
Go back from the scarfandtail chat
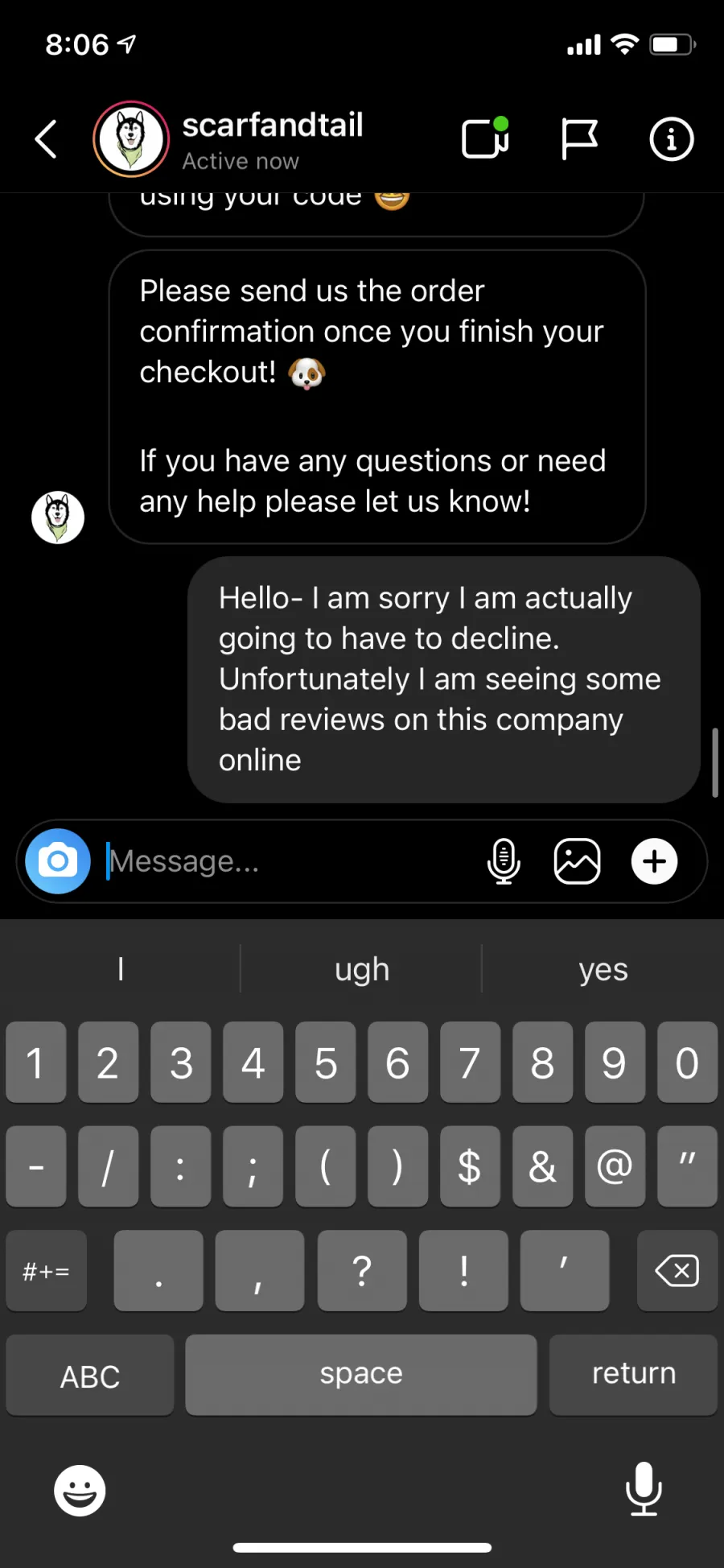pyautogui.click(x=47, y=139)
